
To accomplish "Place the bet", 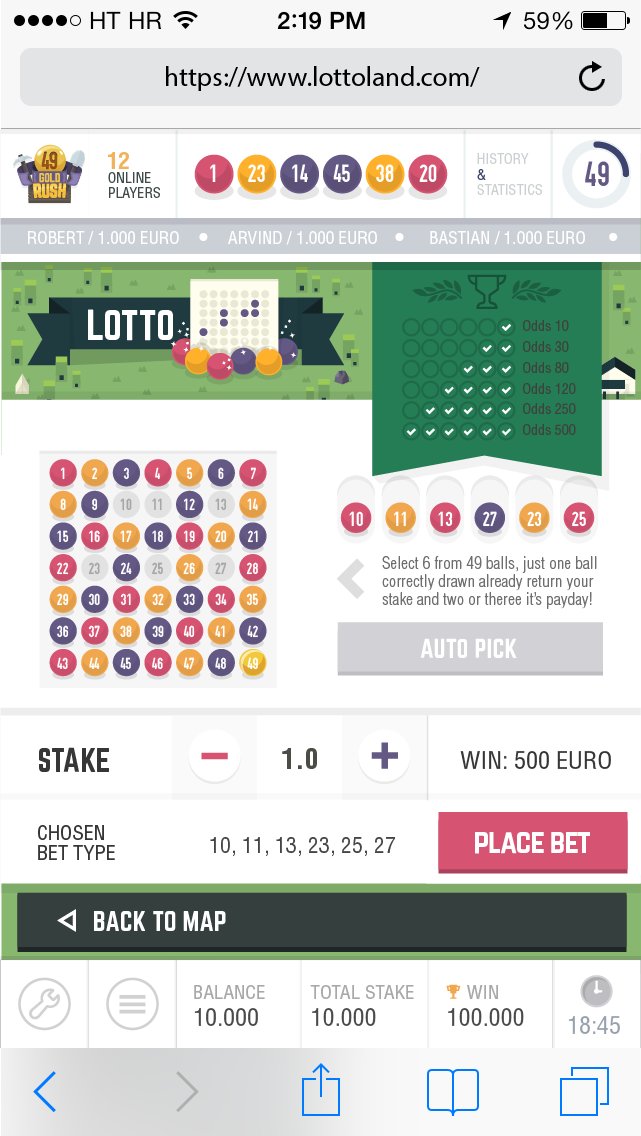I will (x=532, y=843).
